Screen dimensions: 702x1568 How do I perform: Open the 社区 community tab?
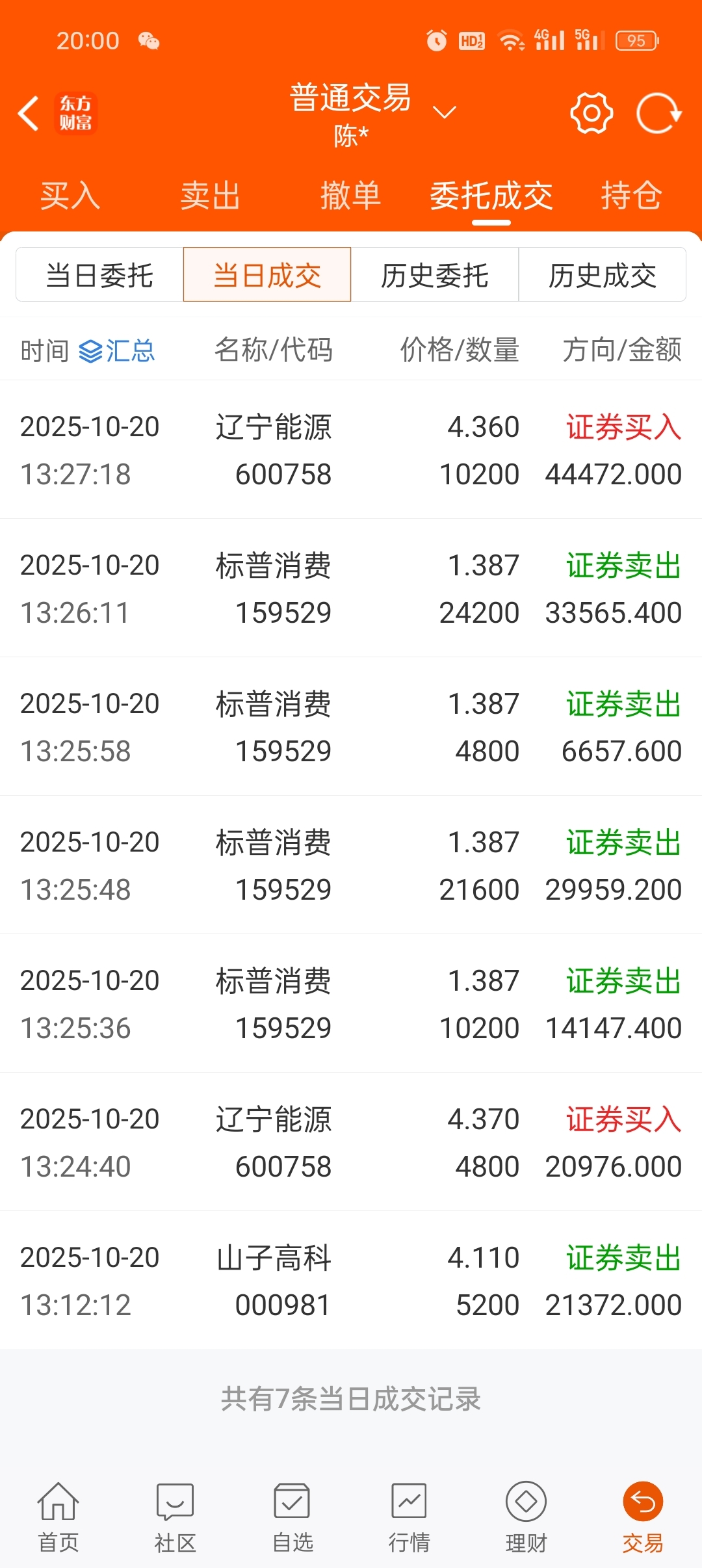coord(175,1517)
